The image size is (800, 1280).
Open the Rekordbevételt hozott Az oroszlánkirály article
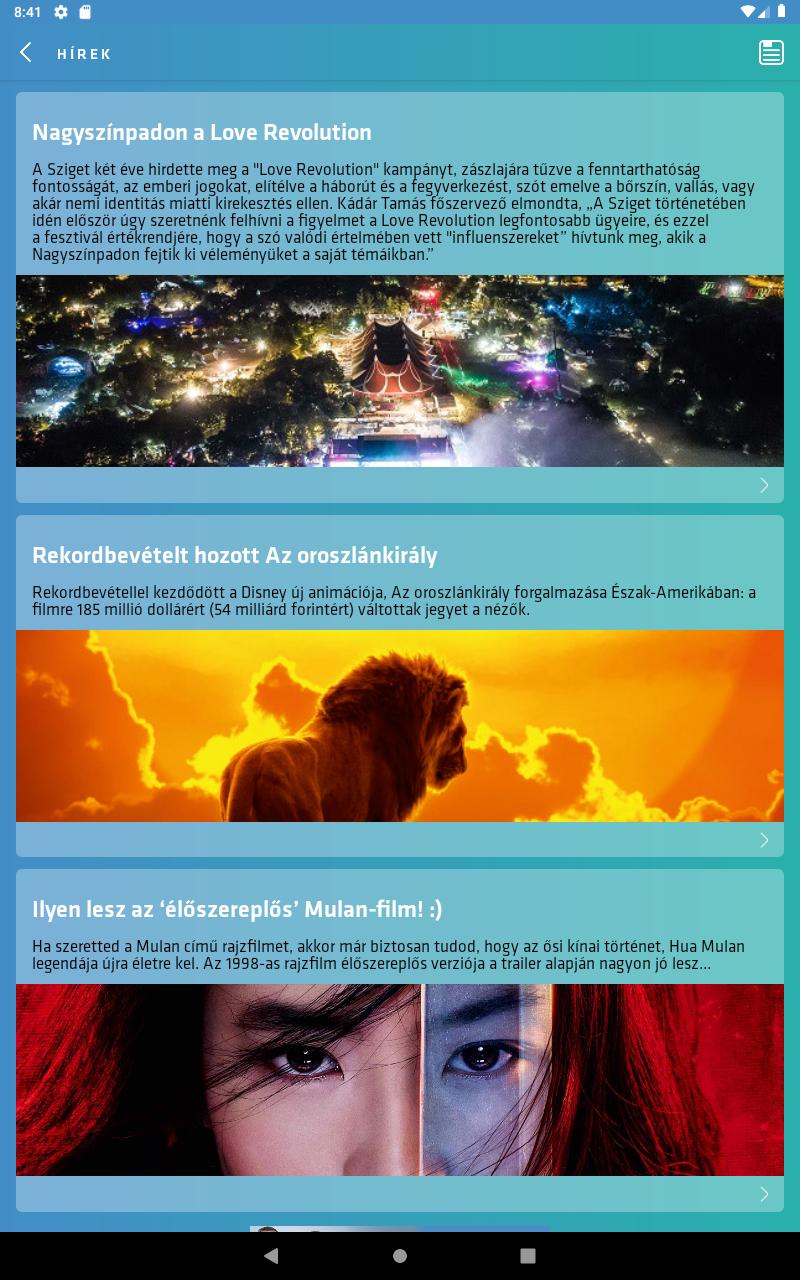coord(235,556)
